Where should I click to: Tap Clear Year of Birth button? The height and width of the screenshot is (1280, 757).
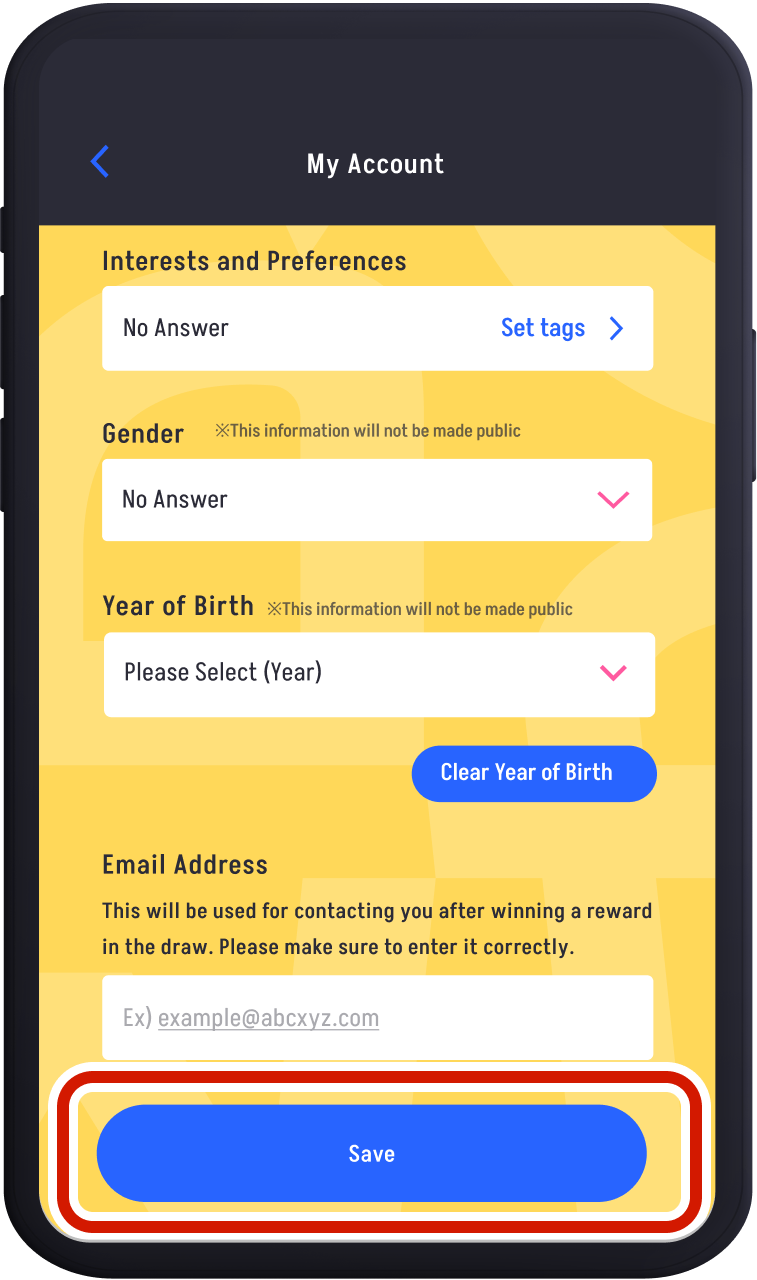(x=534, y=773)
